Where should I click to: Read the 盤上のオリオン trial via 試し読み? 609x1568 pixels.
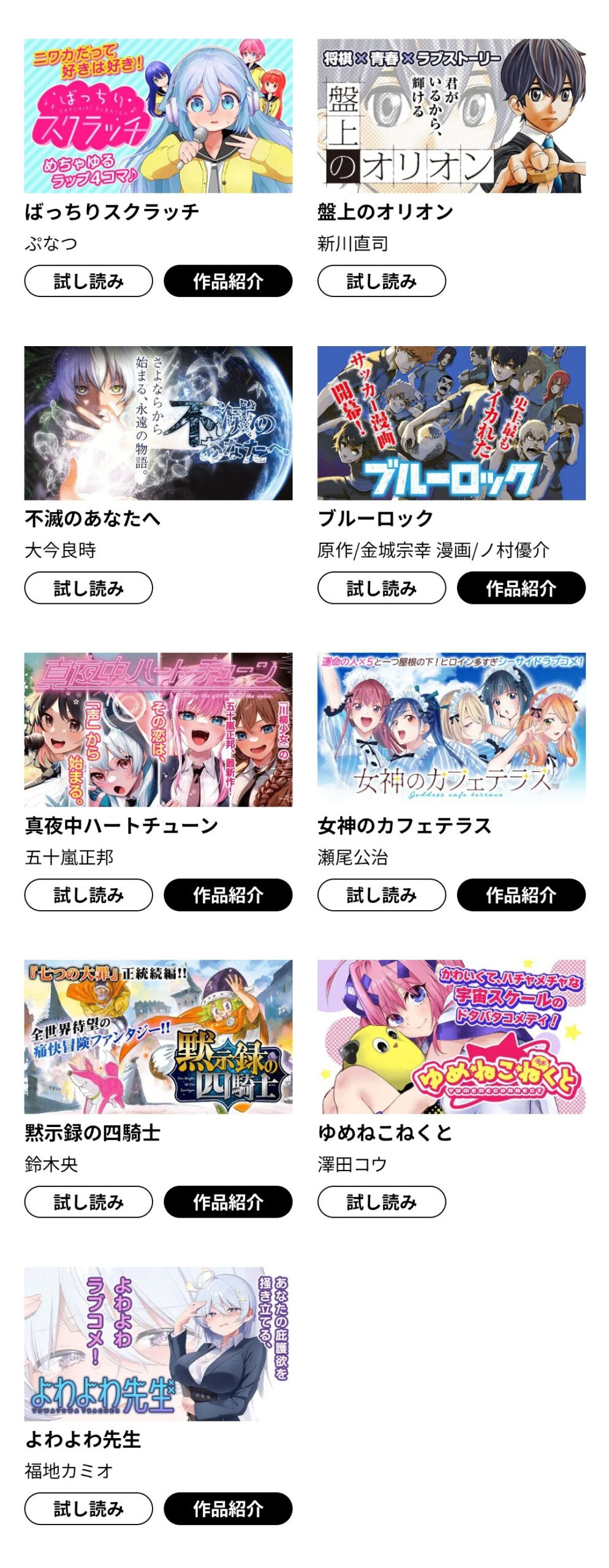point(381,281)
